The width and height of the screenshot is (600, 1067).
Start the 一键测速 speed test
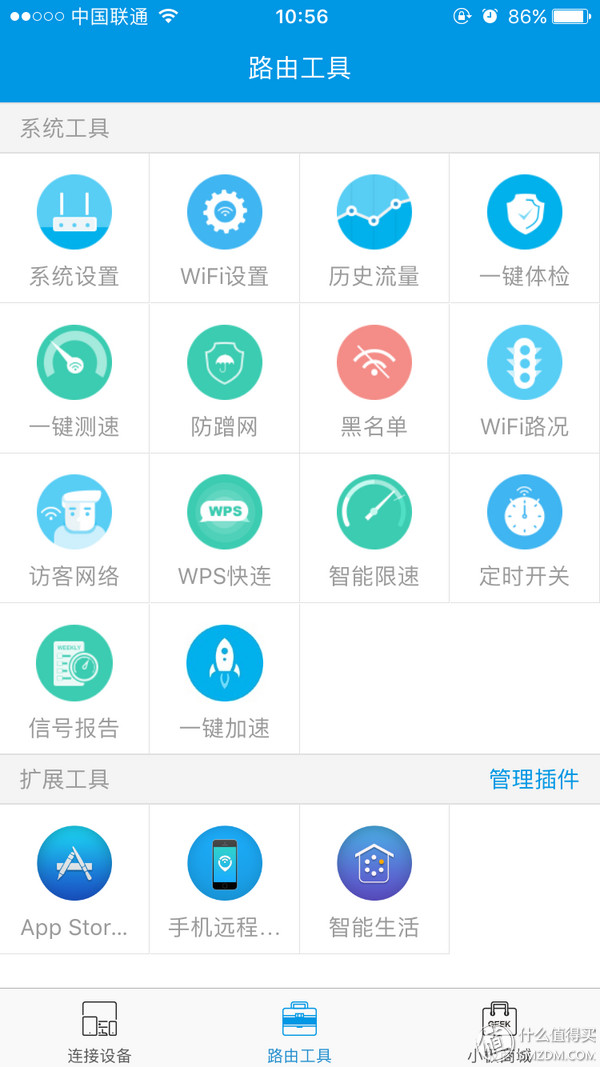pos(74,378)
